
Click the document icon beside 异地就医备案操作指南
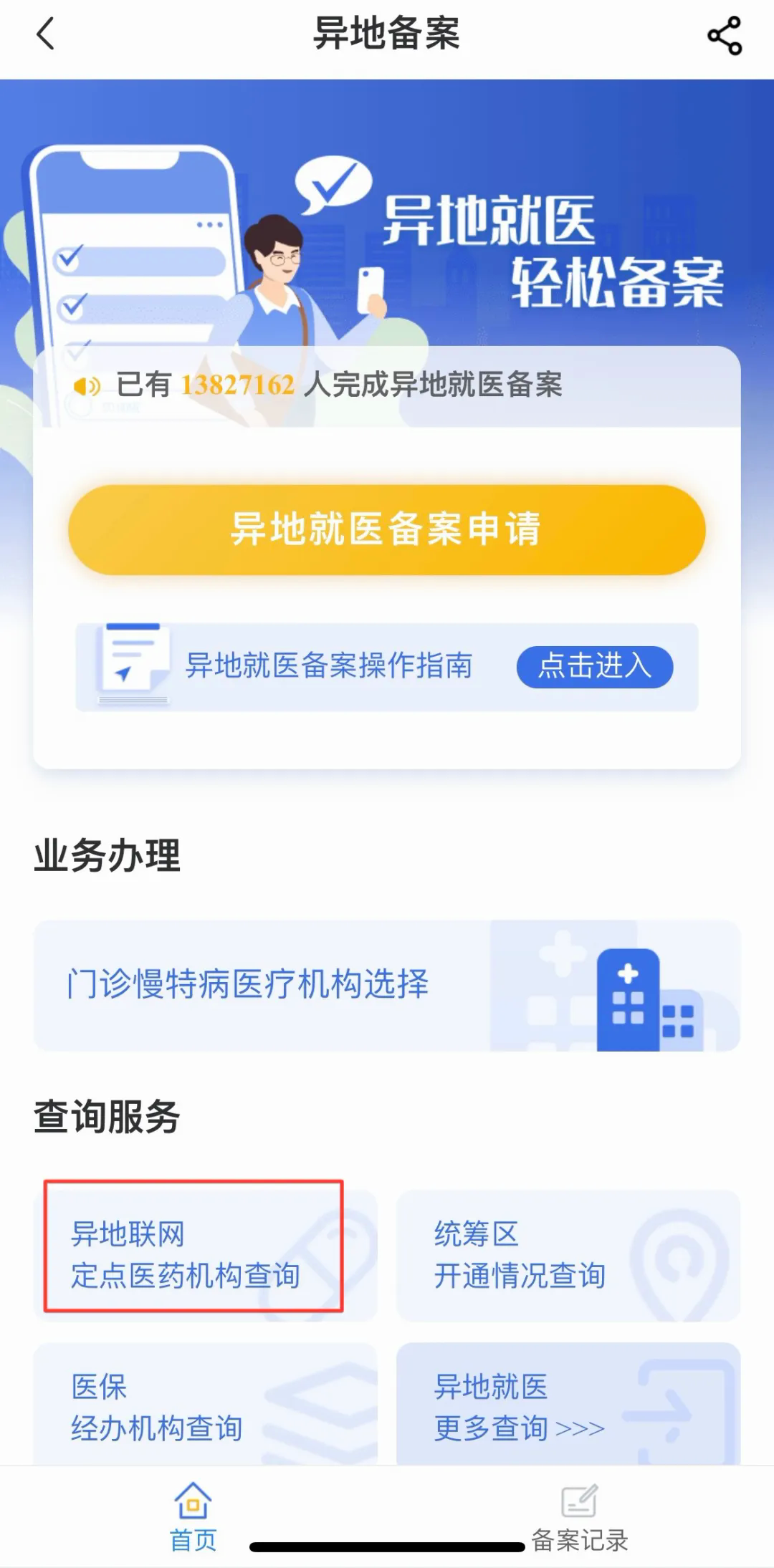(129, 666)
